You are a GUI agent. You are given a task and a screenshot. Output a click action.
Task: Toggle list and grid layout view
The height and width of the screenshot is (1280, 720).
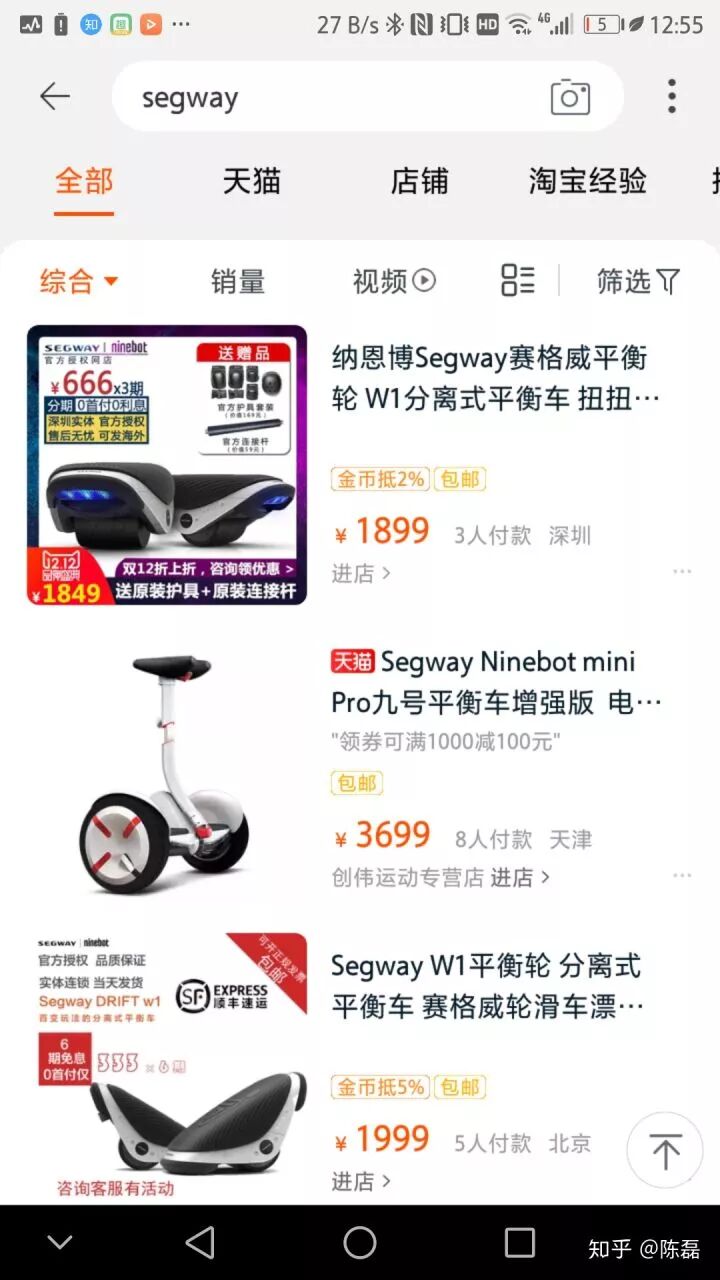(517, 280)
